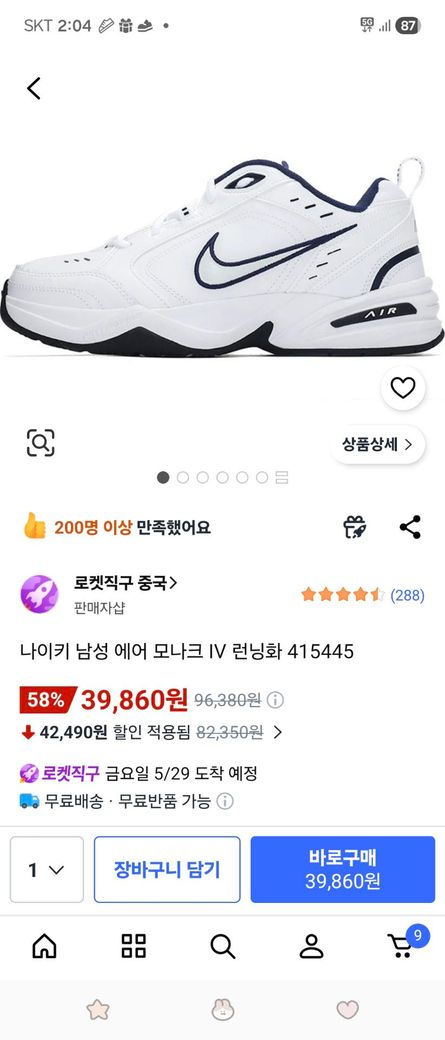Open the my account tab
Image resolution: width=445 pixels, height=1040 pixels.
311,946
